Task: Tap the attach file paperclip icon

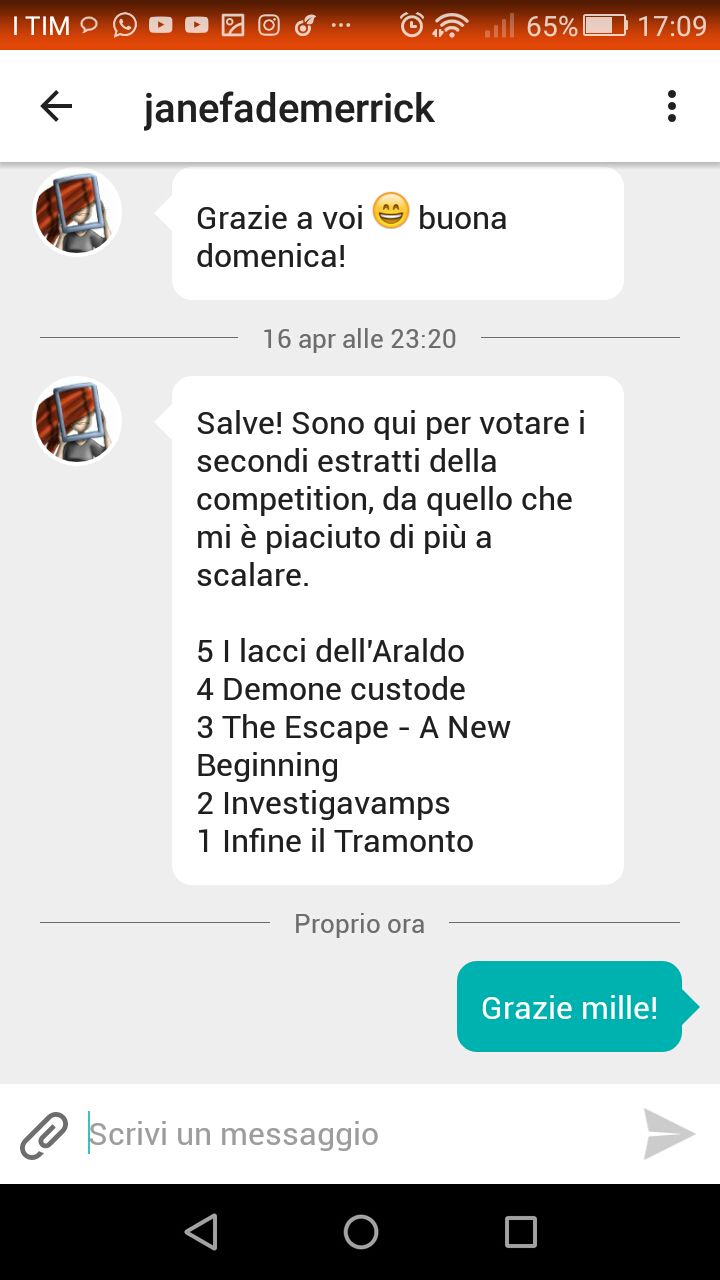Action: [44, 1135]
